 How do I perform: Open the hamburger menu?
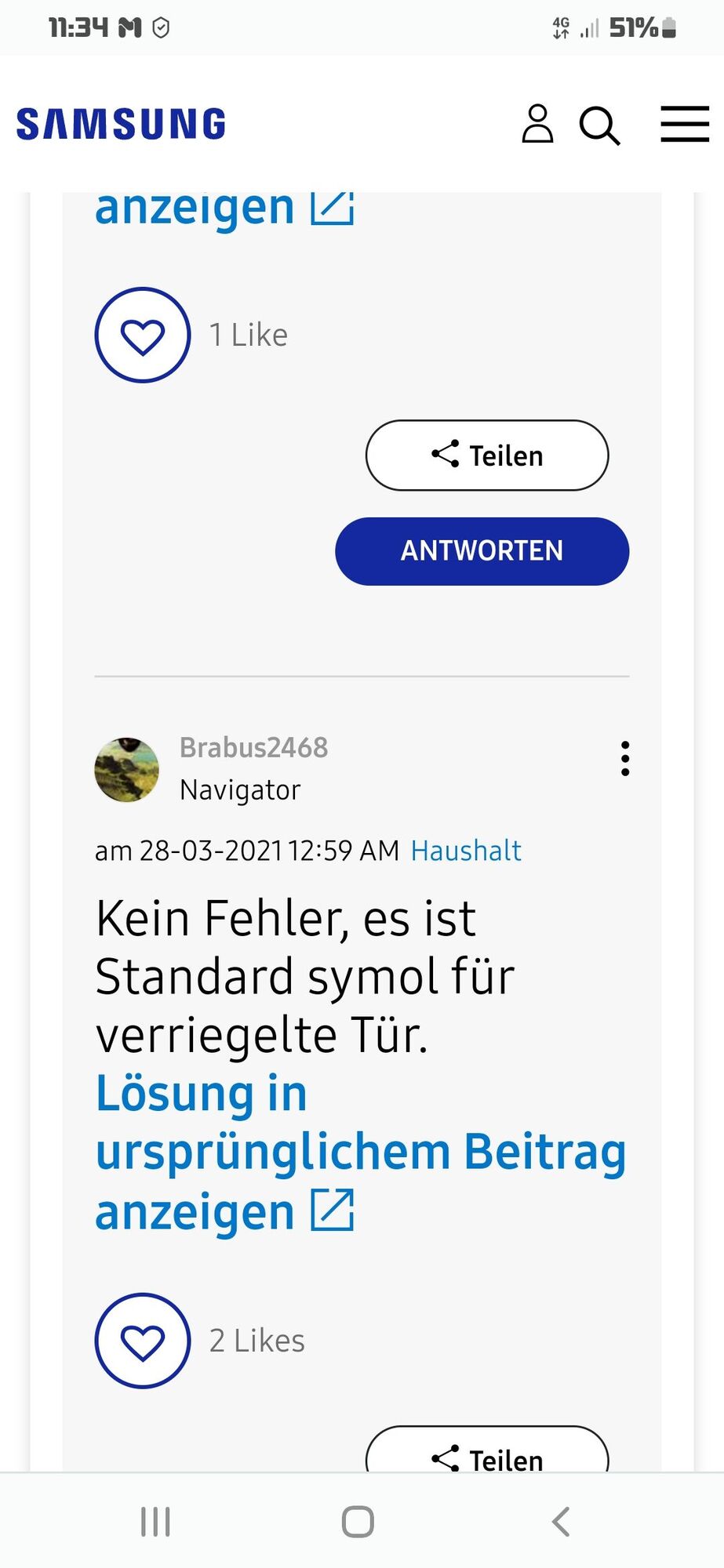pyautogui.click(x=684, y=125)
